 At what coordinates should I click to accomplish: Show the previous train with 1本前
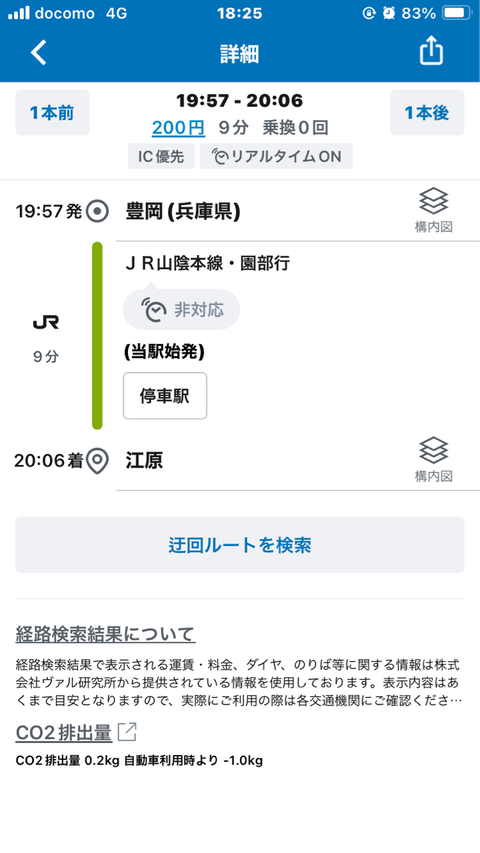pyautogui.click(x=52, y=113)
